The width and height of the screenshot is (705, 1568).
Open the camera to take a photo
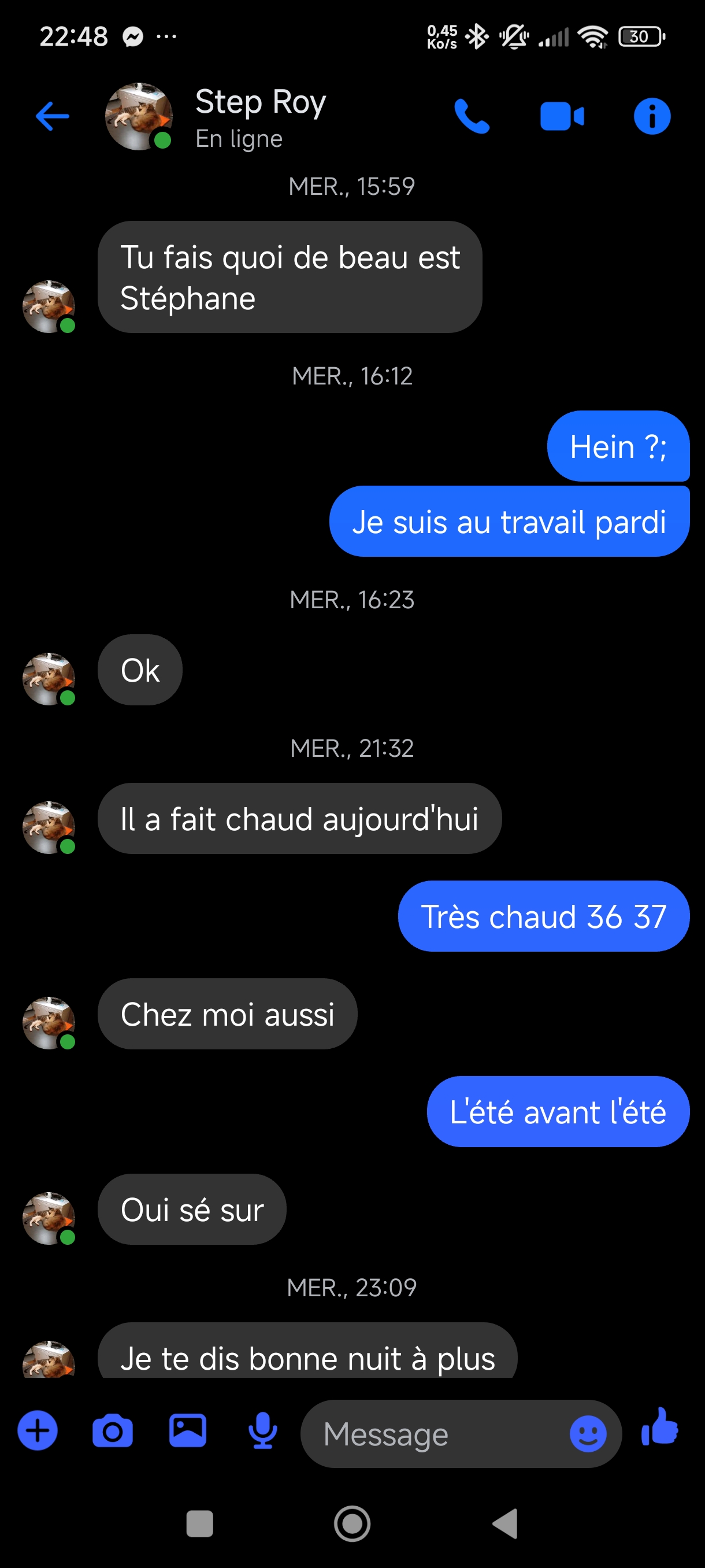point(113,1431)
